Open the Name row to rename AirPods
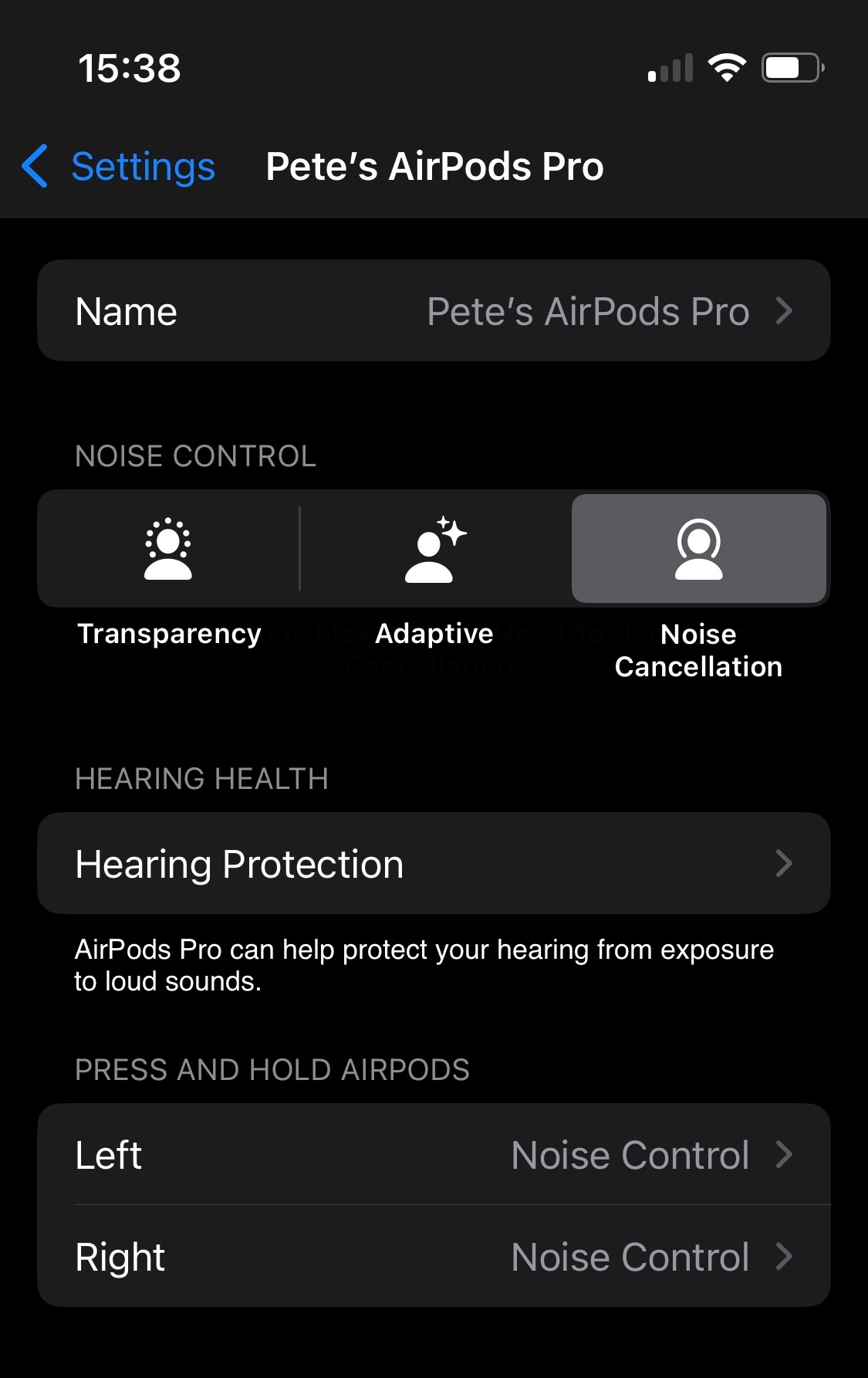This screenshot has height=1378, width=868. [x=434, y=311]
